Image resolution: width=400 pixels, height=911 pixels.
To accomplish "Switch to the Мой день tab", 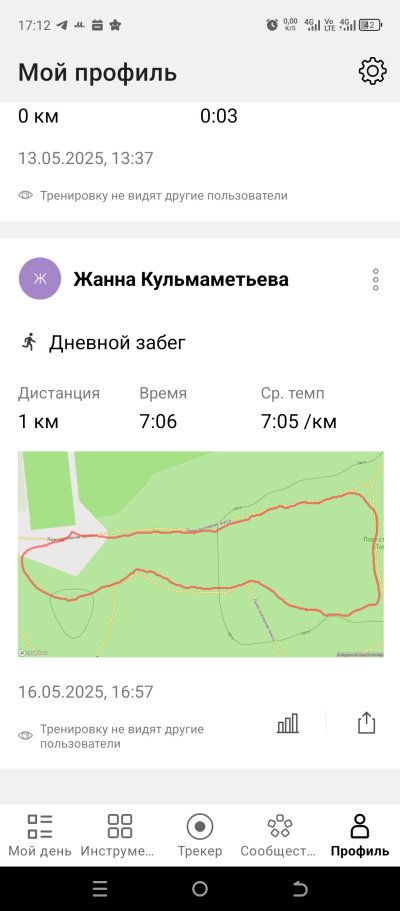I will 40,836.
